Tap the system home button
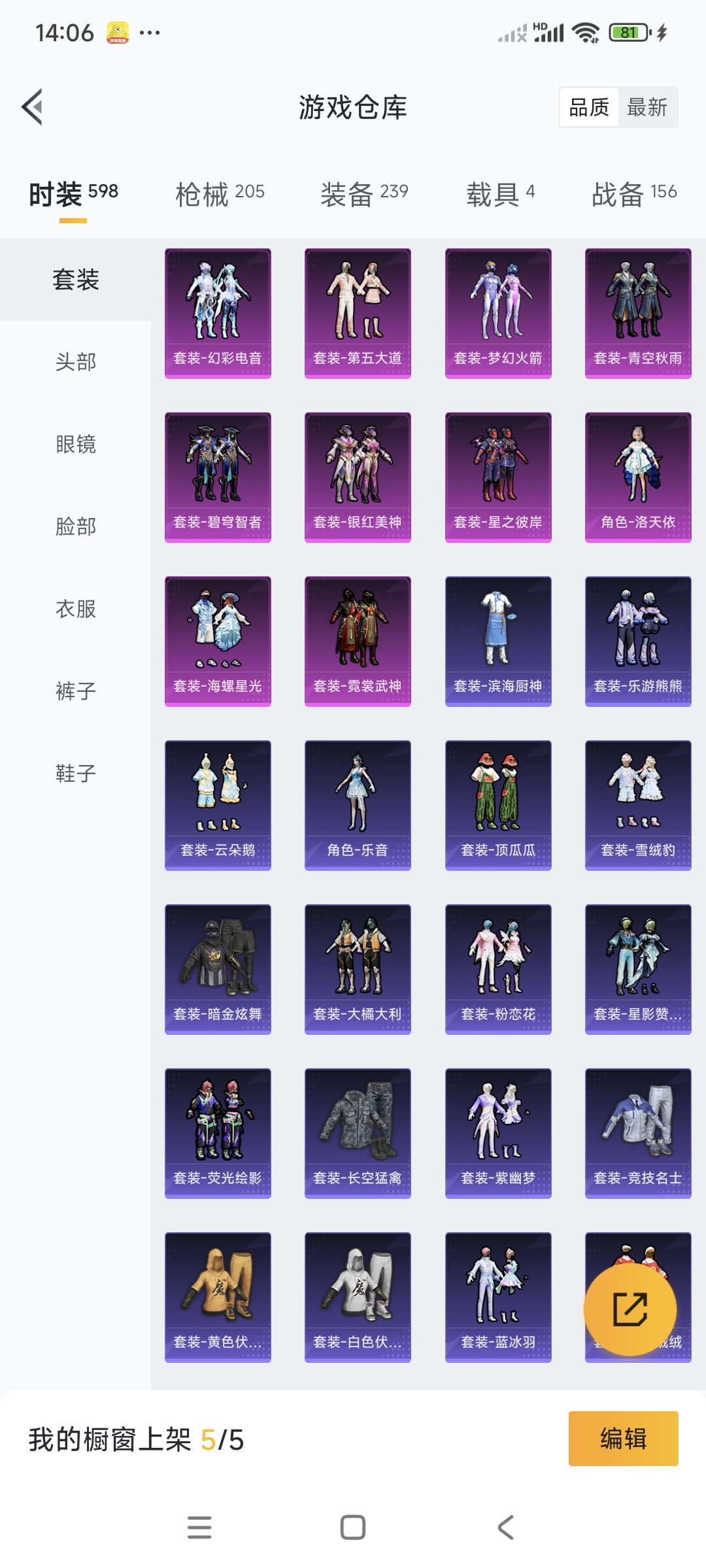 coord(353,1527)
